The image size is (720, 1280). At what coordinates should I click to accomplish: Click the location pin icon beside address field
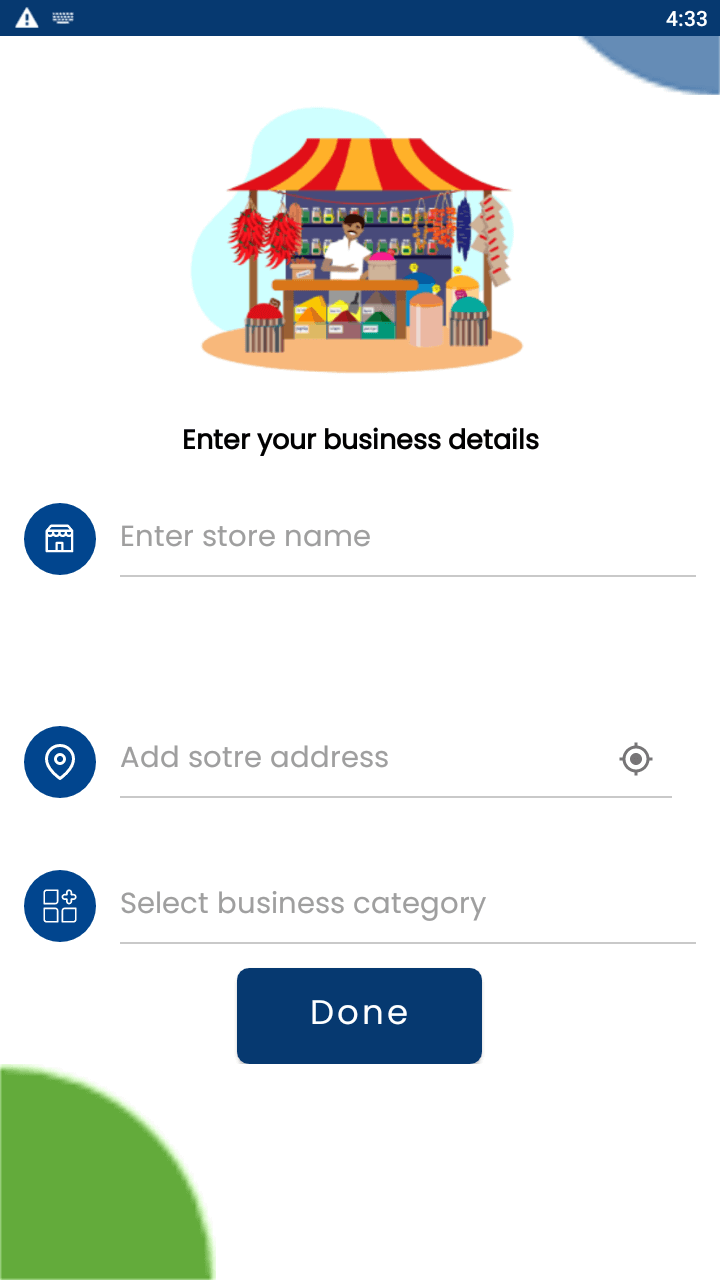pos(59,762)
